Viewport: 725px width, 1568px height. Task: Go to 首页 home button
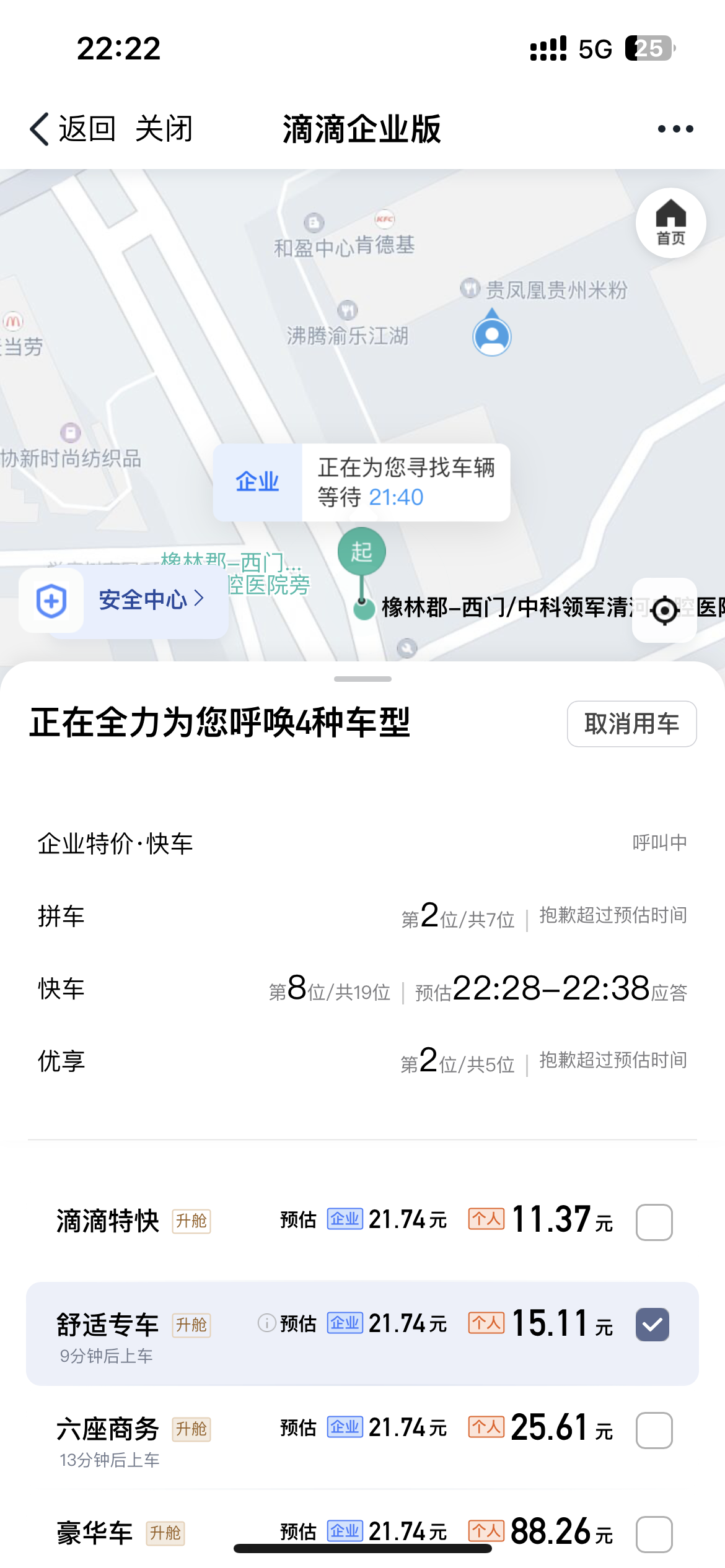670,223
